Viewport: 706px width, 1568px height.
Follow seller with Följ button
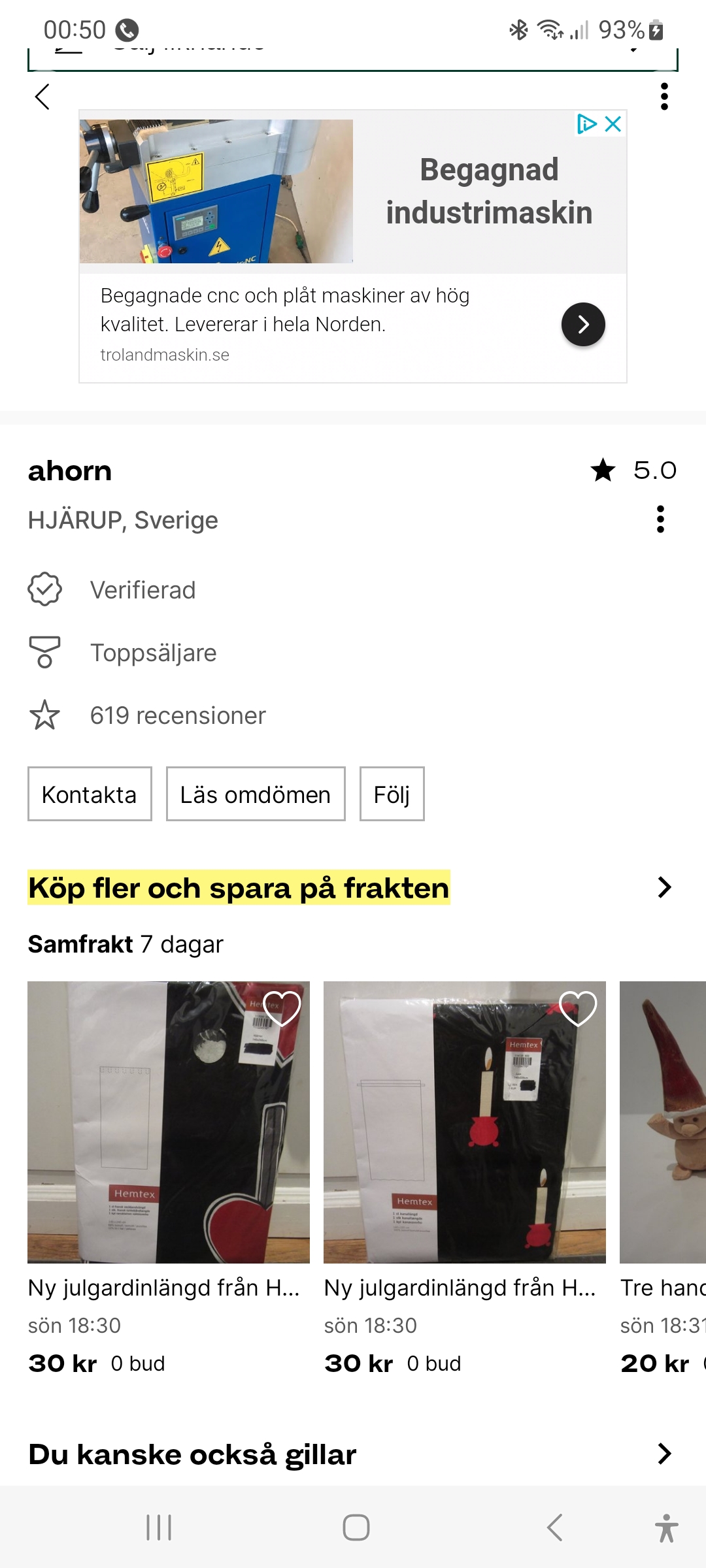tap(392, 794)
